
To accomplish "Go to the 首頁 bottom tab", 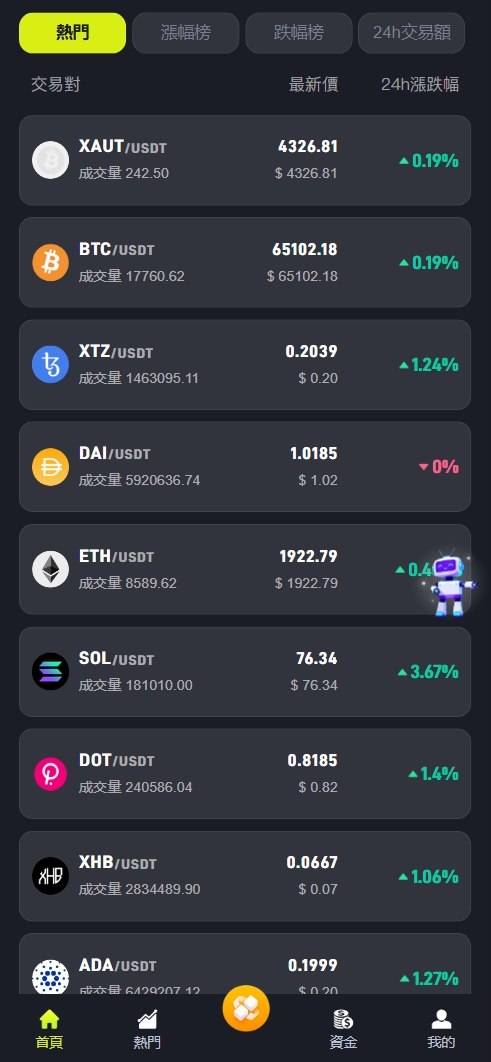I will tap(49, 1029).
